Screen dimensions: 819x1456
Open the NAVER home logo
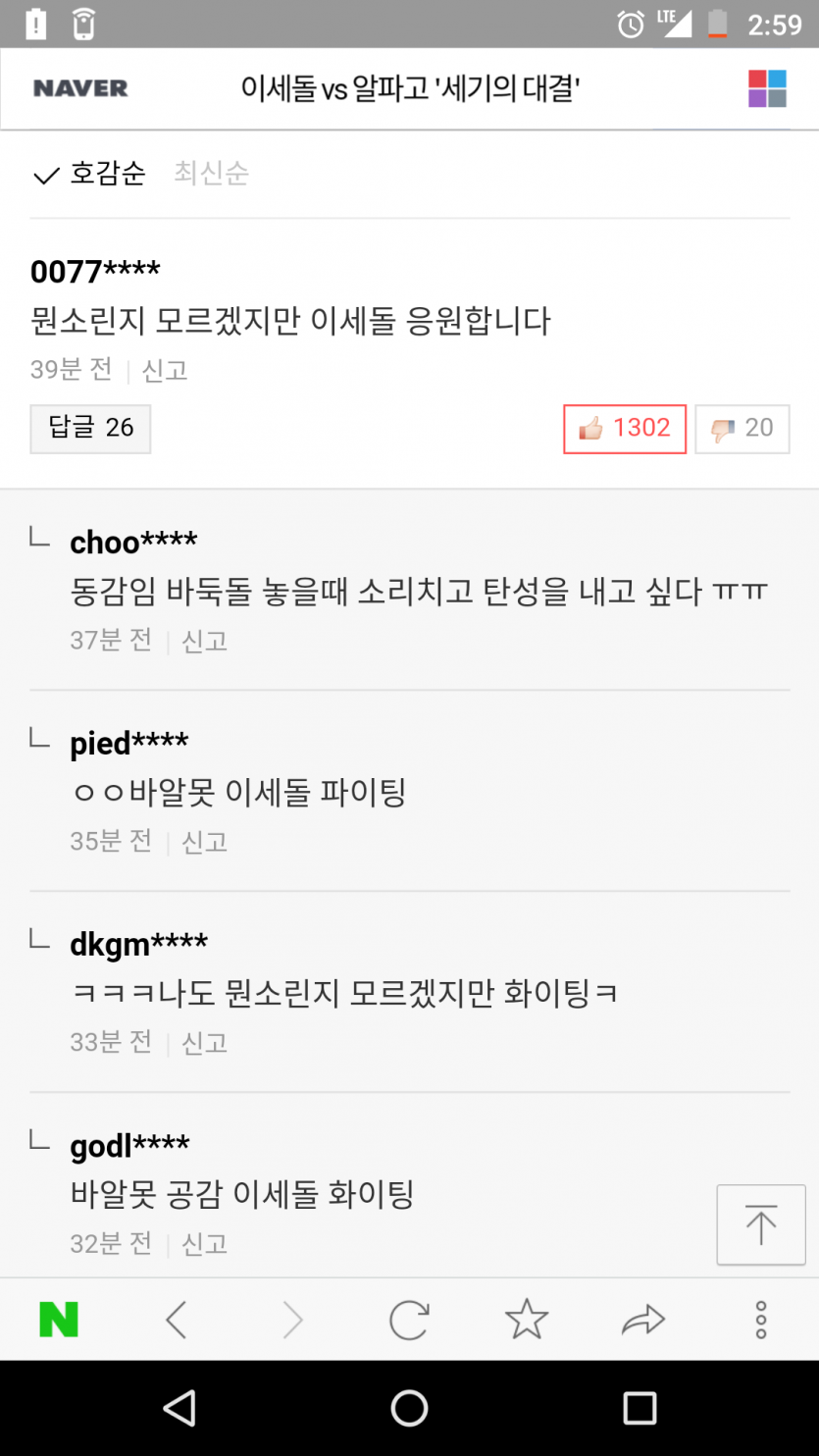click(x=80, y=88)
